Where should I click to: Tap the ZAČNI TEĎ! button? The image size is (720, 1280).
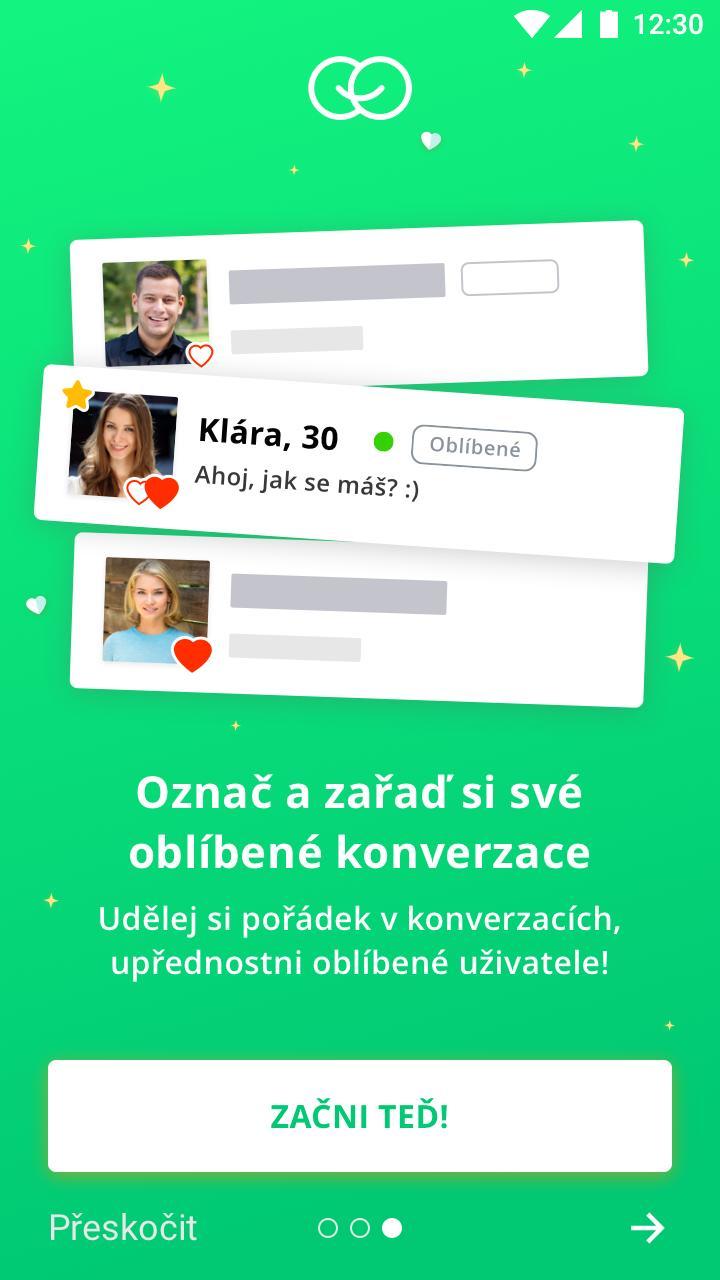360,1116
